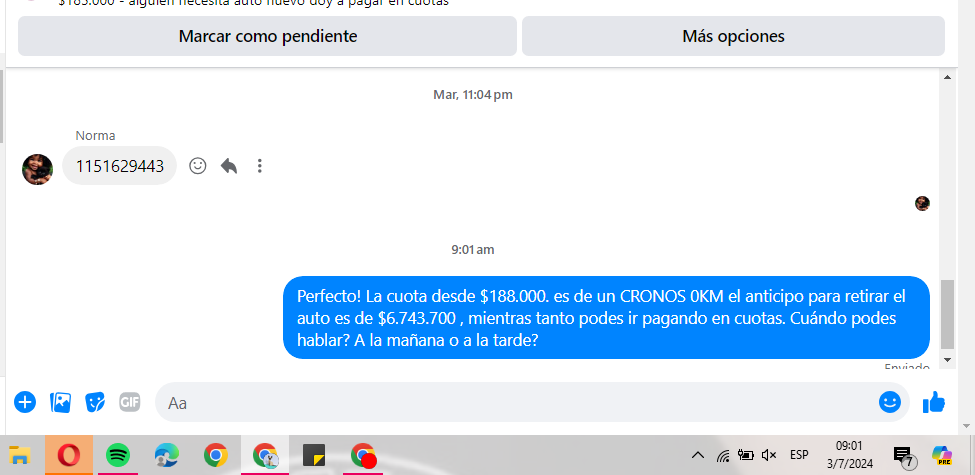Viewport: 975px width, 475px height.
Task: Open Más opciones menu
Action: (733, 36)
